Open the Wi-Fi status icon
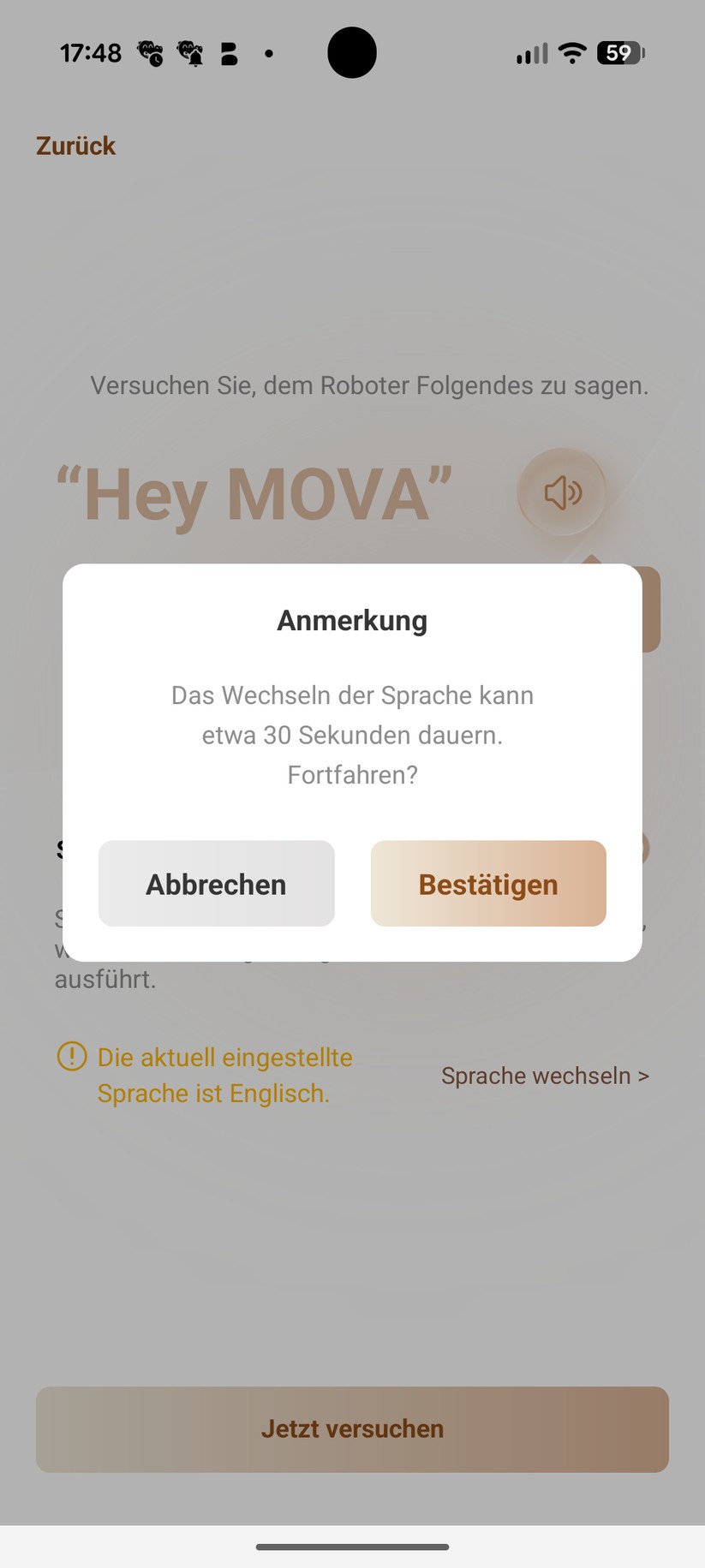 [x=571, y=52]
